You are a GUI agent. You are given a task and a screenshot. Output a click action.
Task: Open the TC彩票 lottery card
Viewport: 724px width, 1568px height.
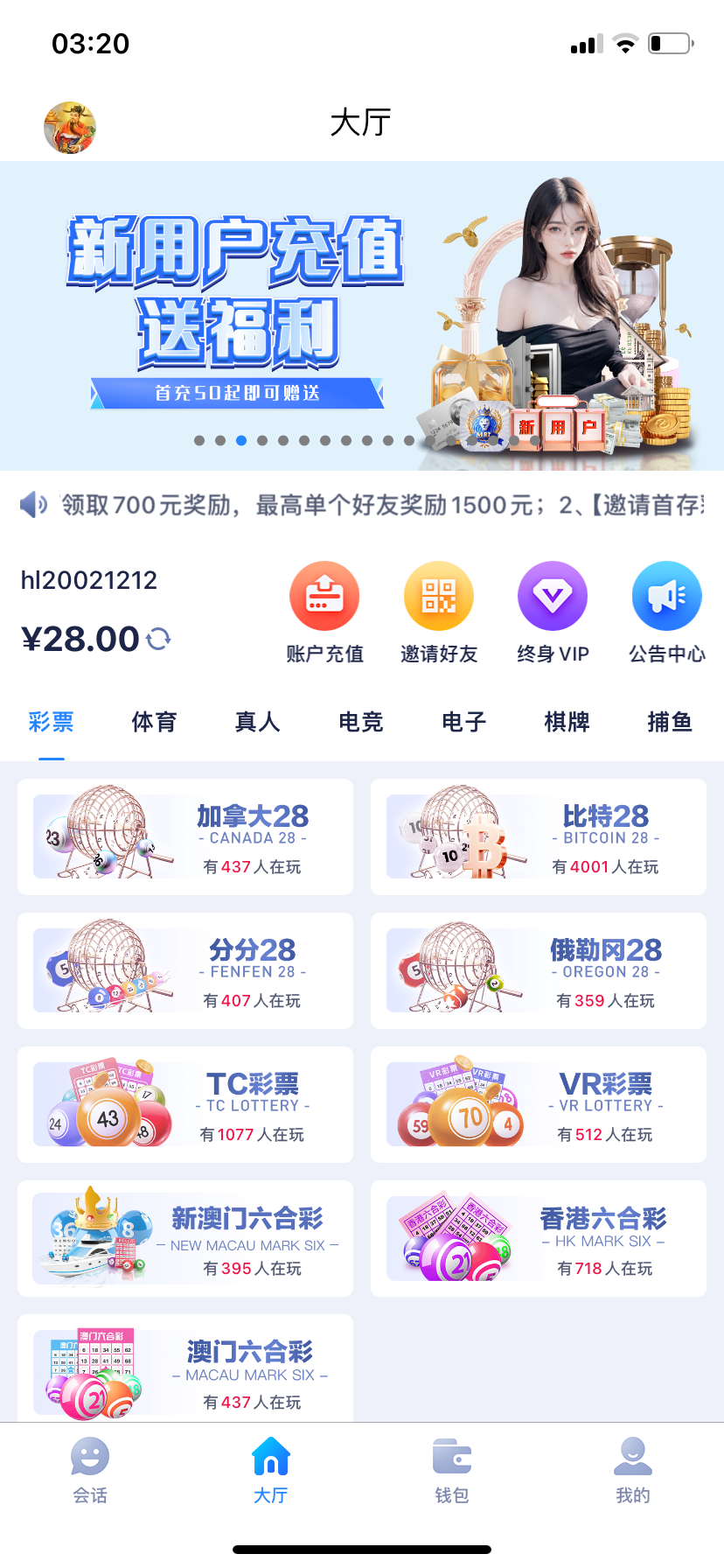click(185, 1104)
